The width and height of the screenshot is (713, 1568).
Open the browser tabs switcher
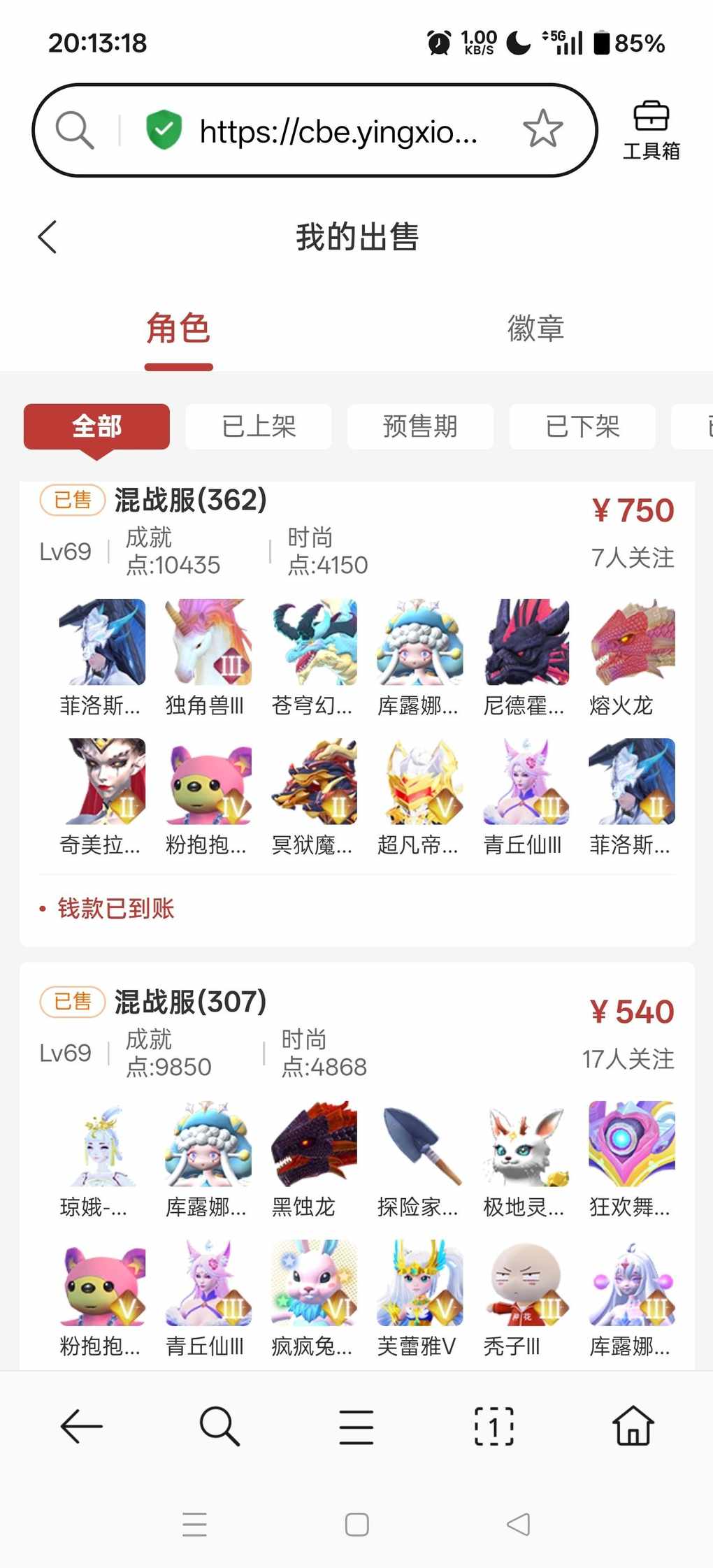point(494,1426)
